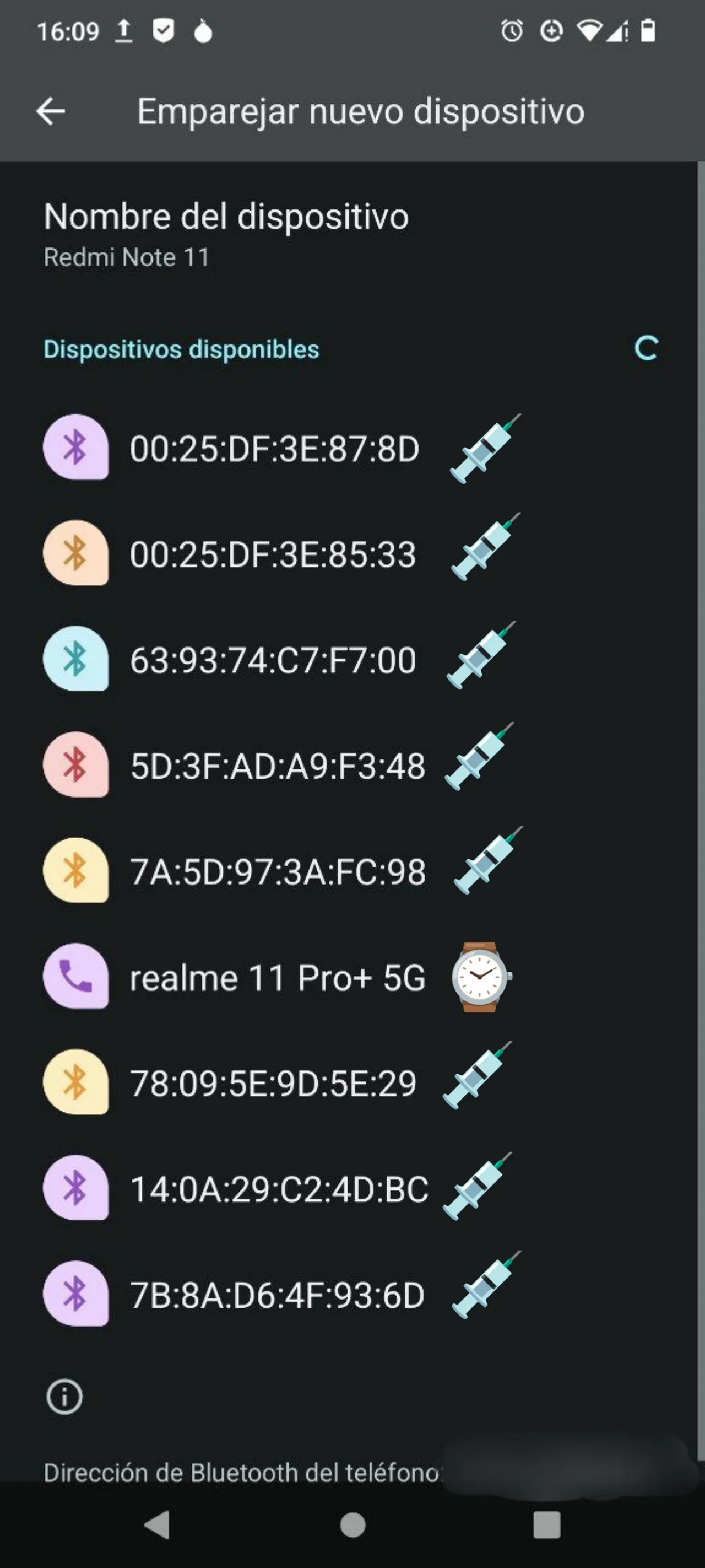Go back from Emparejar nuevo dispositivo
This screenshot has width=705, height=1568.
tap(51, 111)
